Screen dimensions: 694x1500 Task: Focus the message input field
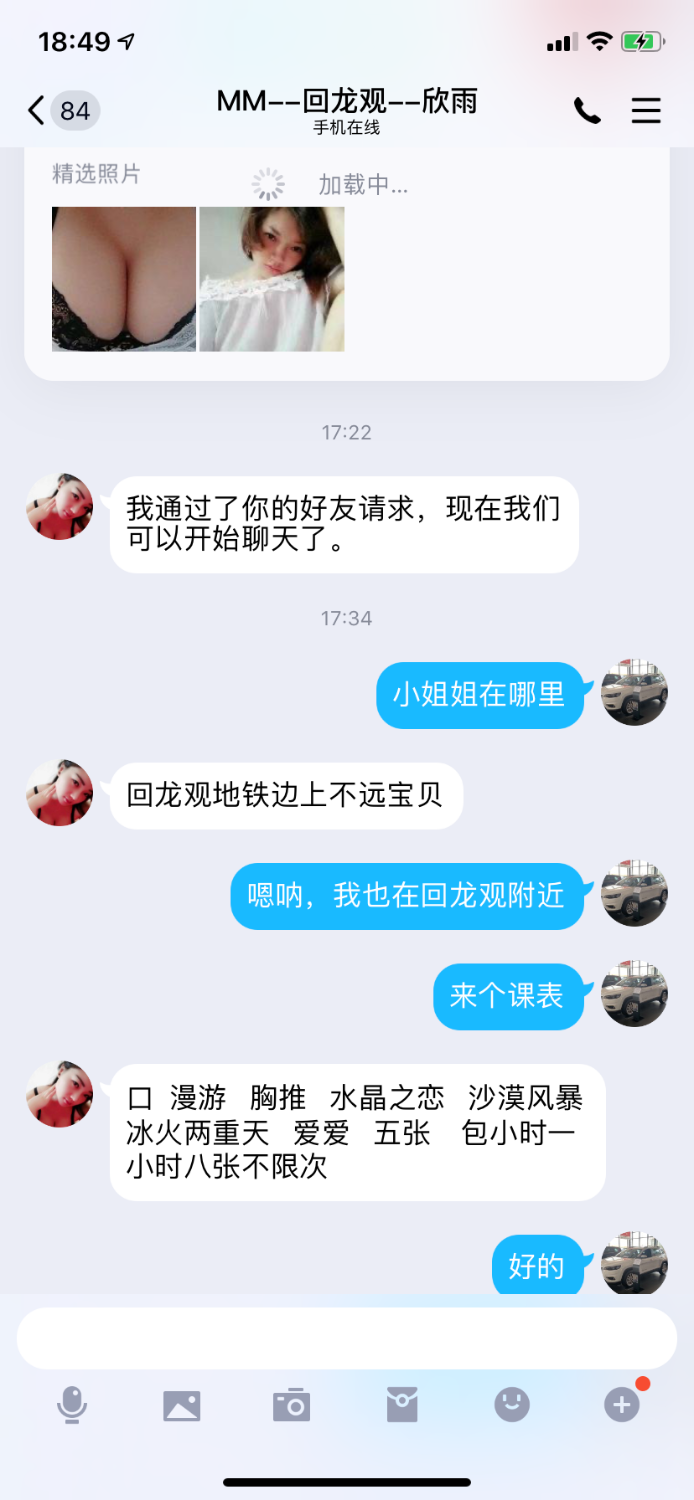[346, 1338]
